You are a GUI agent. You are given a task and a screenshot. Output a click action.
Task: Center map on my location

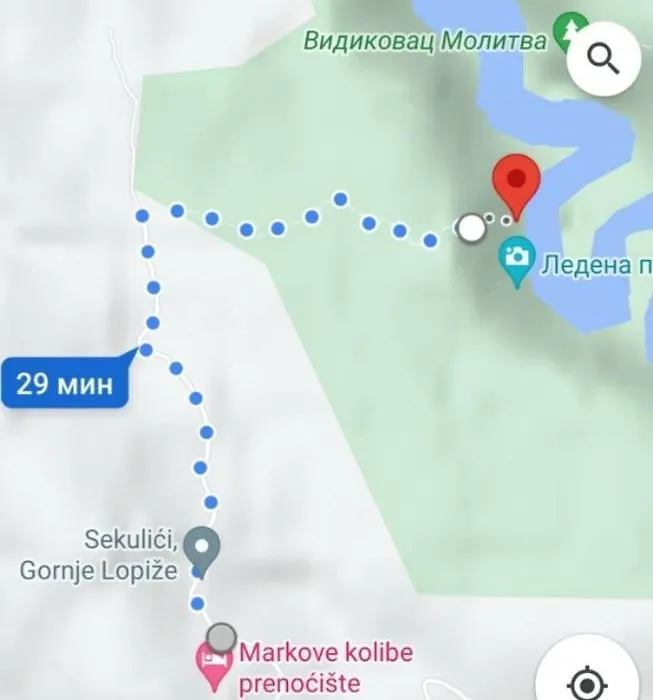pyautogui.click(x=587, y=683)
